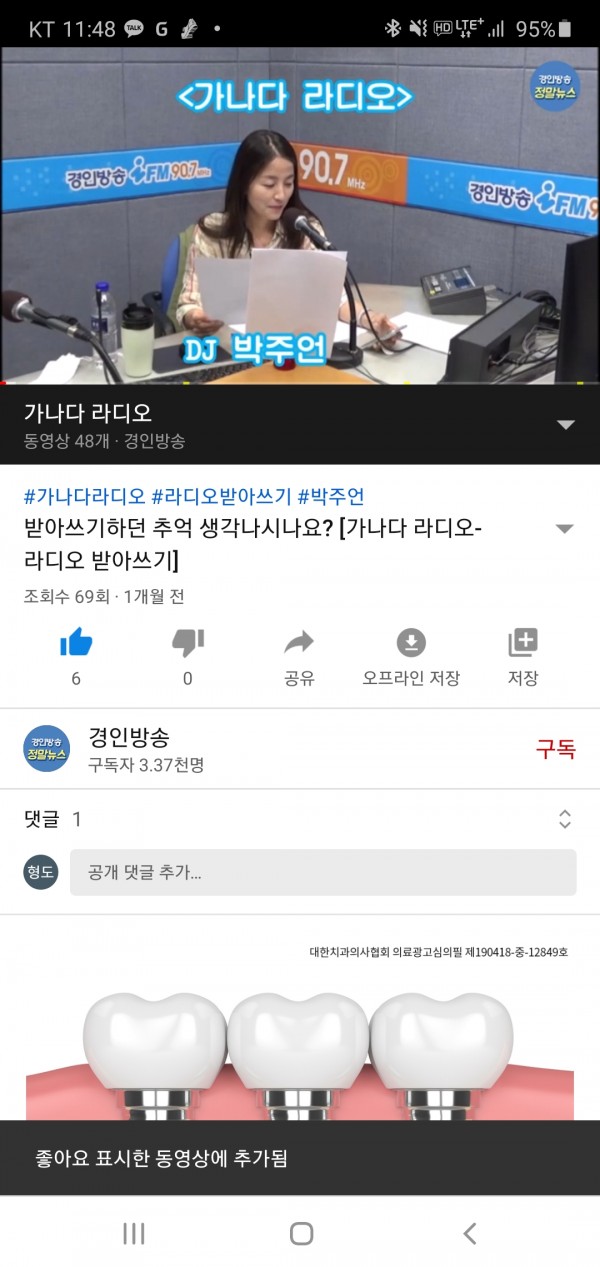
Task: Expand the 가나다 라디오 playlist panel
Action: (565, 425)
